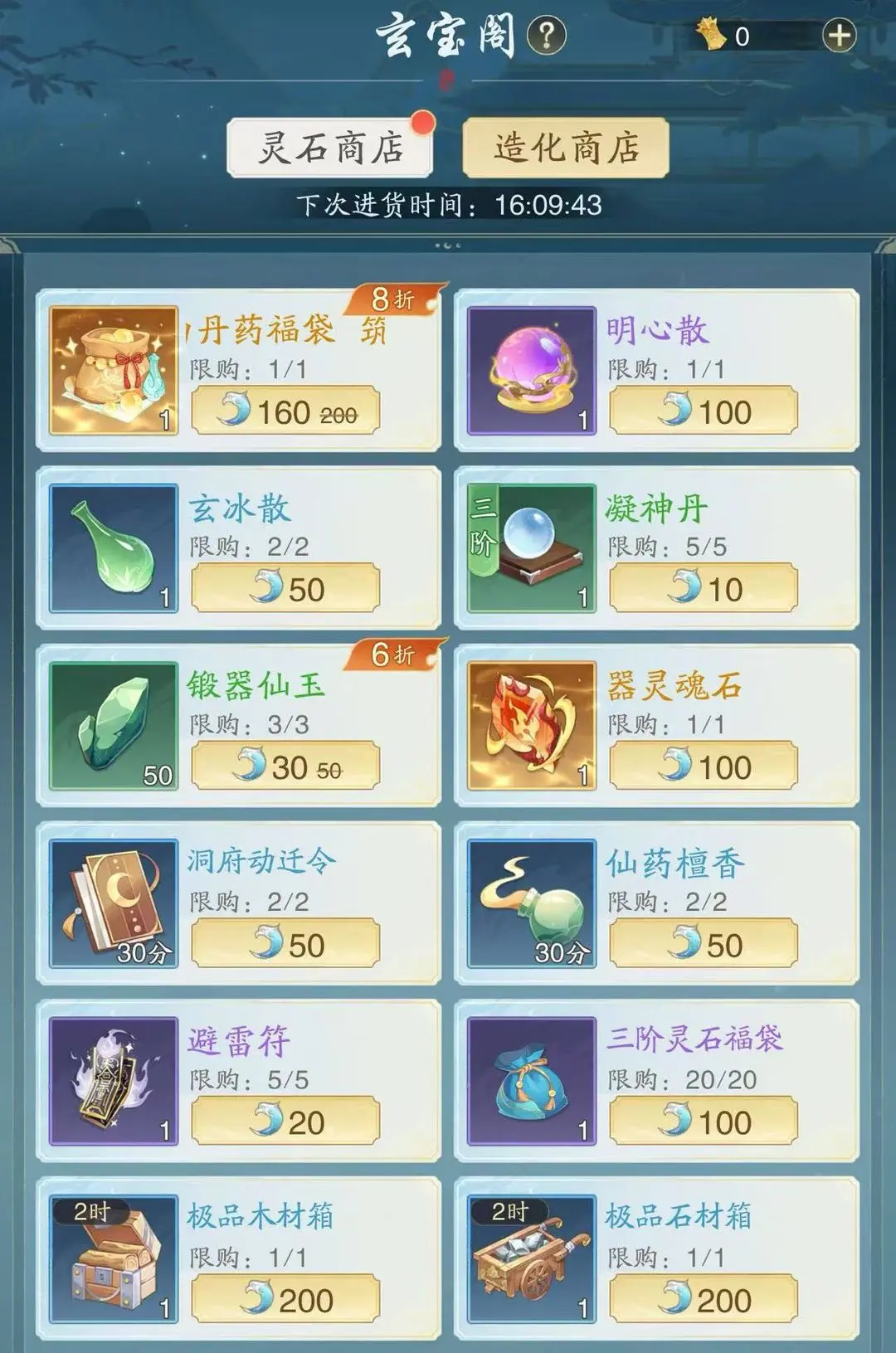View the 避雷符 item icon
Screen dimensions: 896x1353
pos(114,1081)
